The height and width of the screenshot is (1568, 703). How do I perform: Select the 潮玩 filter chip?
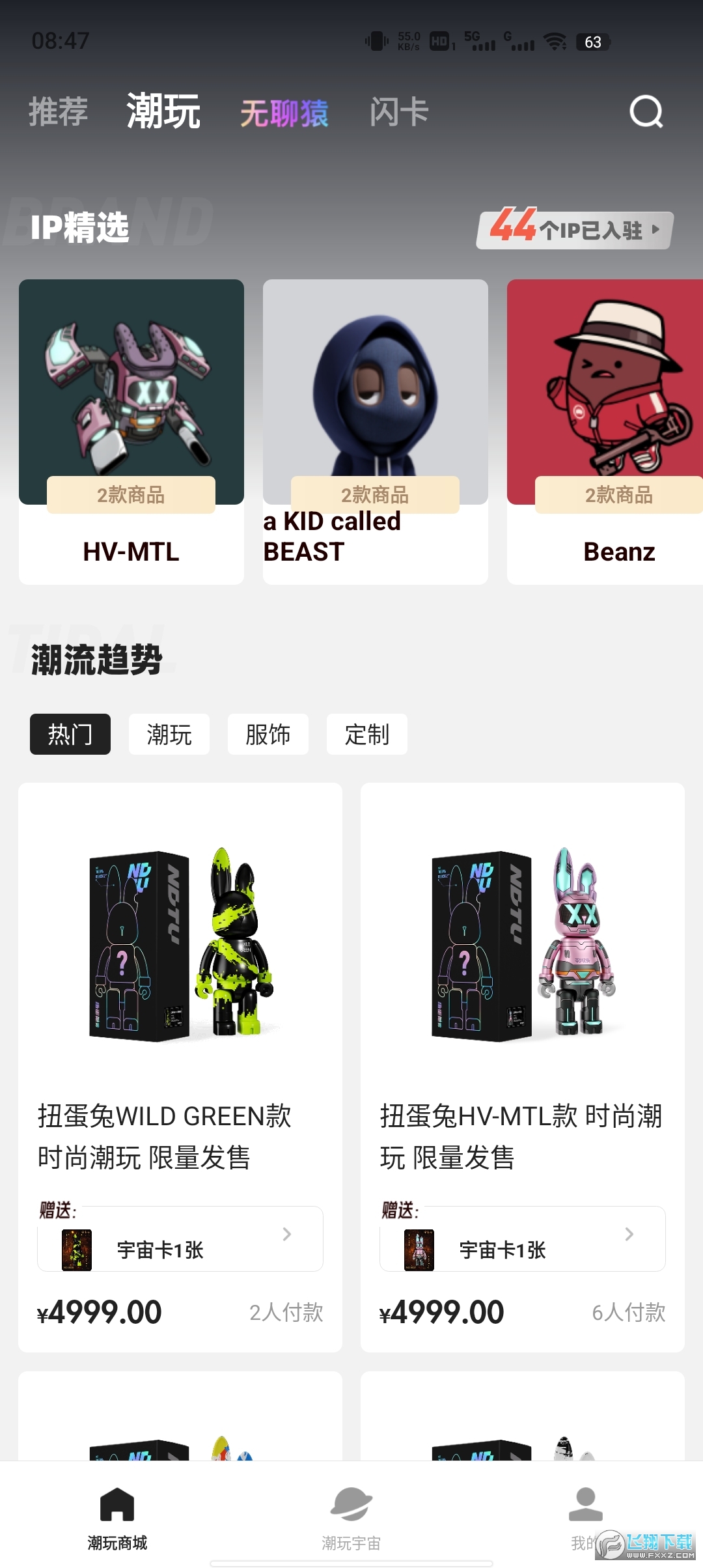(169, 734)
